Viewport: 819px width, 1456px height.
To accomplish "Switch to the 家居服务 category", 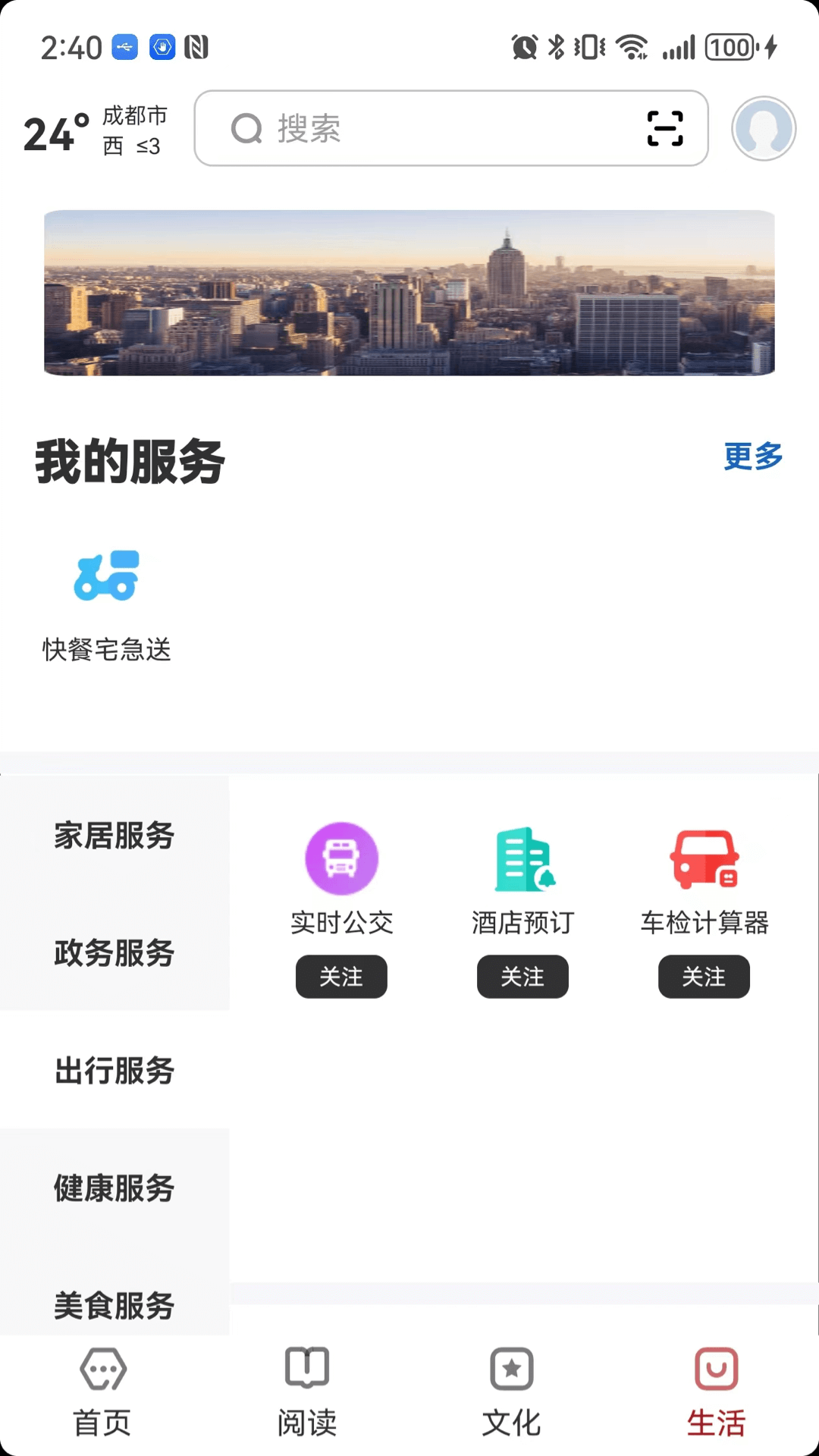I will [x=113, y=836].
